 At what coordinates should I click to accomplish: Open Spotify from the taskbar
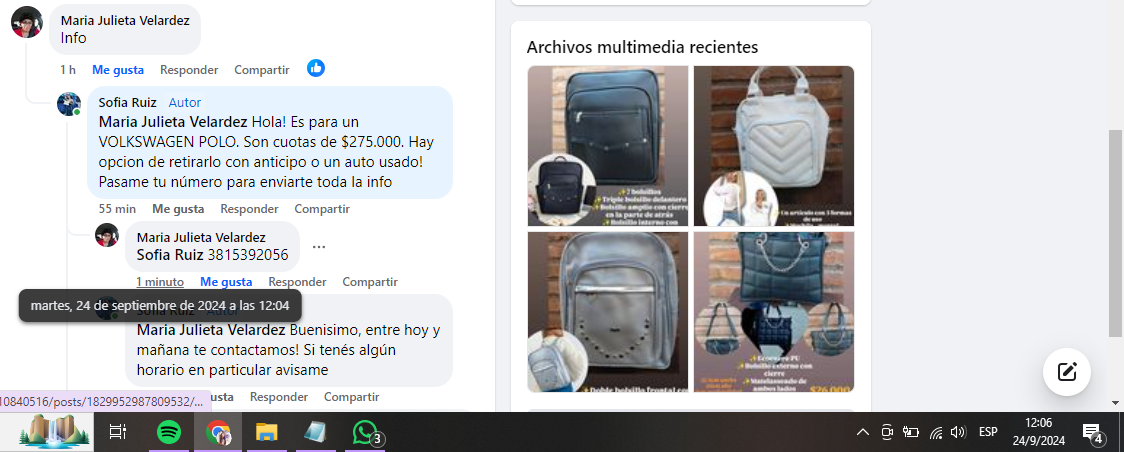pyautogui.click(x=169, y=433)
